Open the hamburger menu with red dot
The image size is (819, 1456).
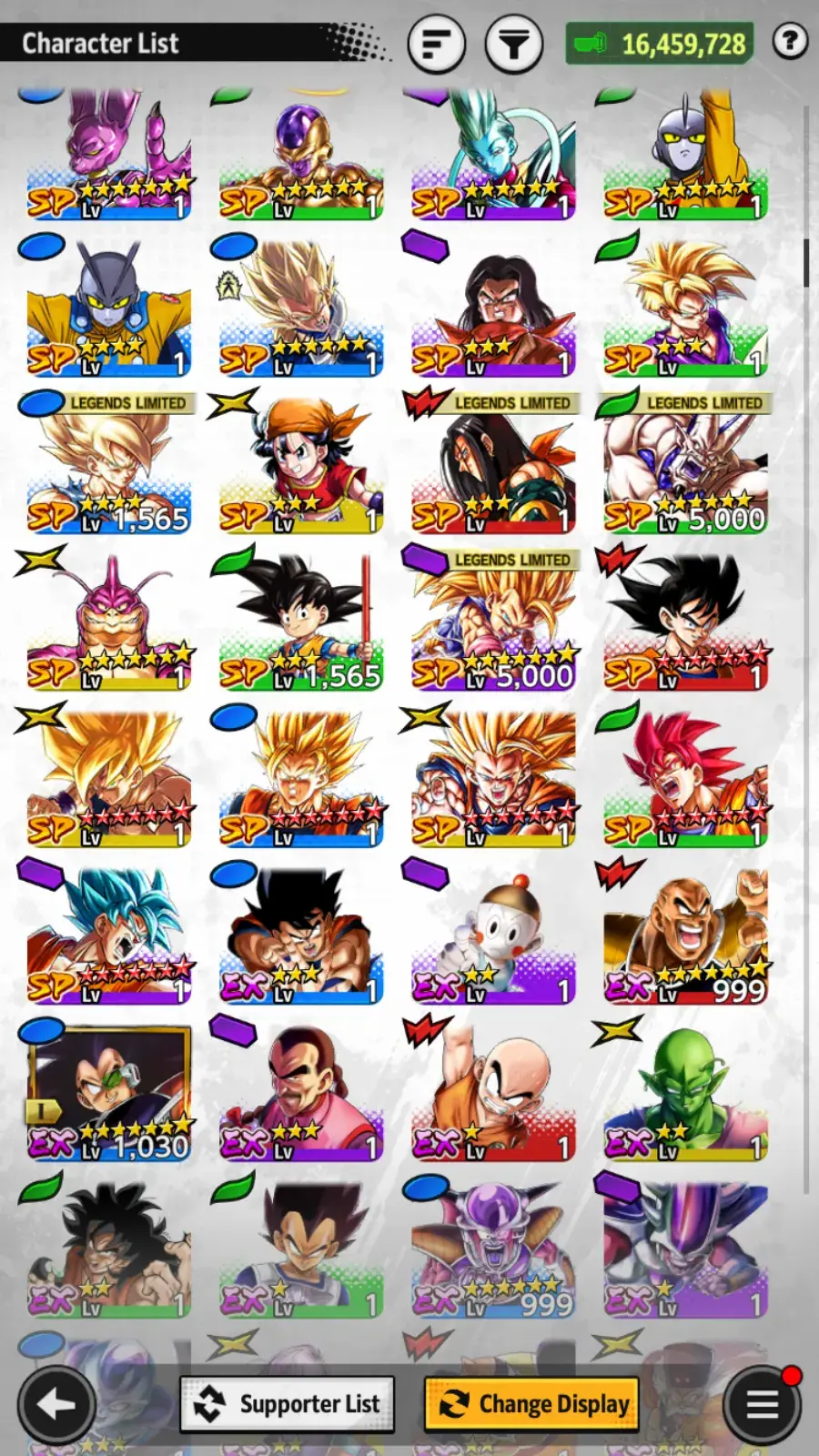pos(762,1405)
